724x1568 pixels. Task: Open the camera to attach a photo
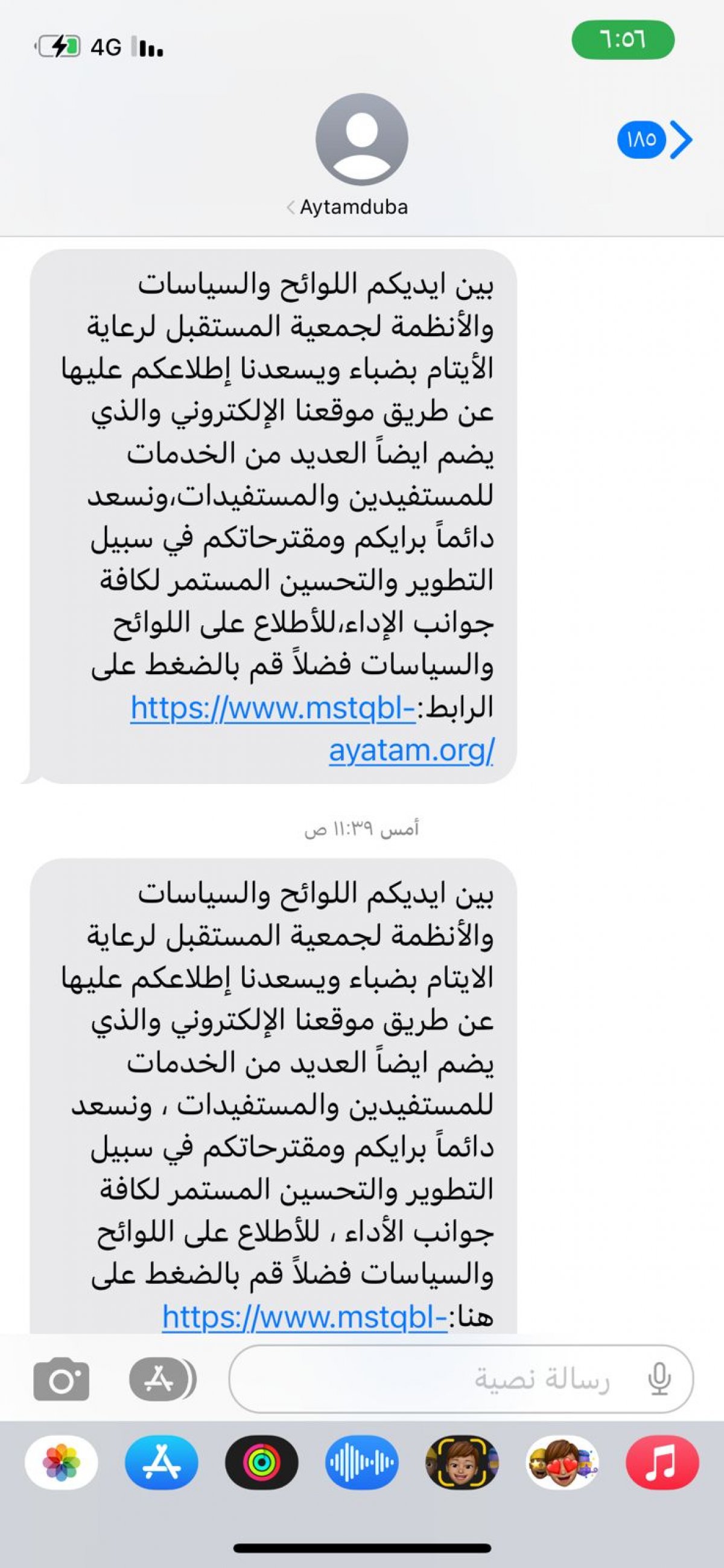(x=62, y=1378)
